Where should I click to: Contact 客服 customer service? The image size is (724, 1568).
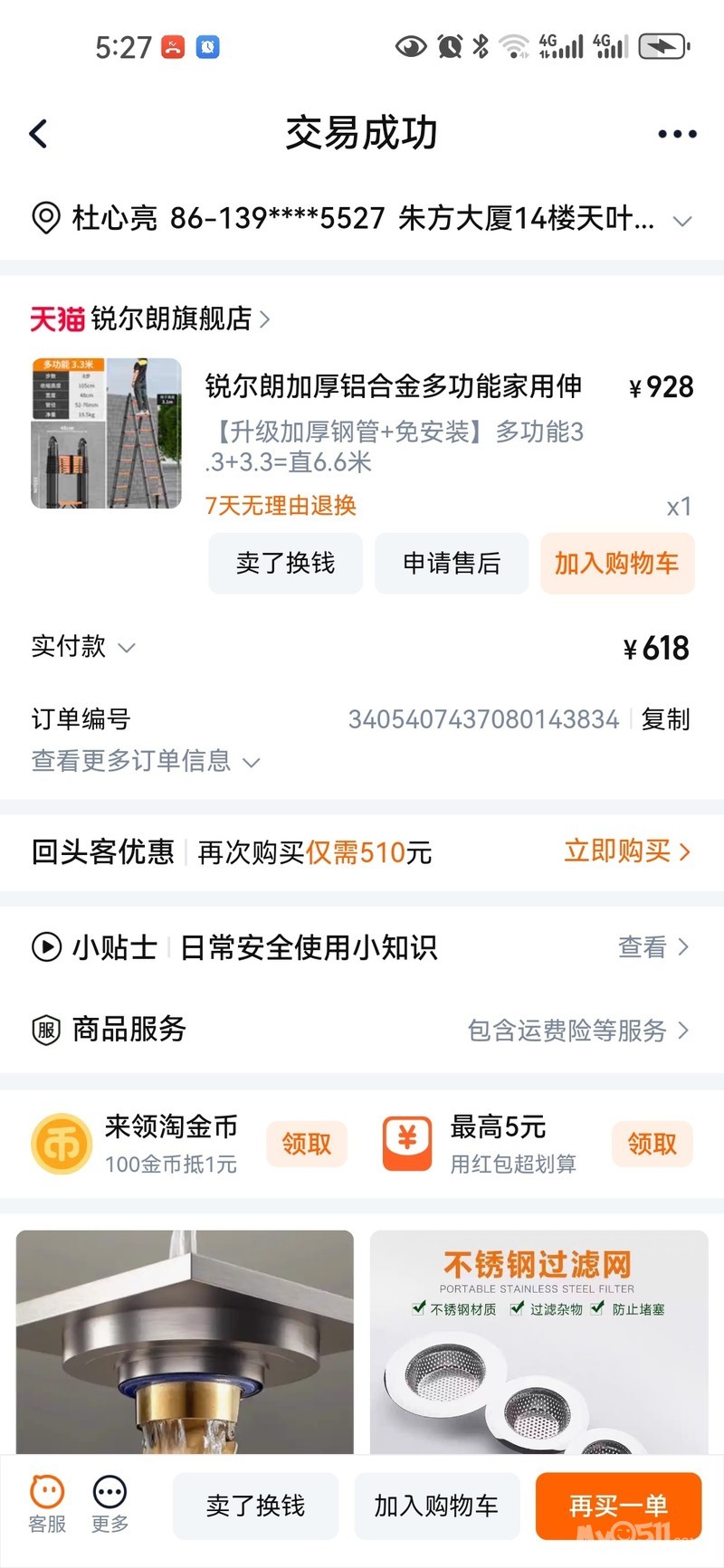point(47,1504)
